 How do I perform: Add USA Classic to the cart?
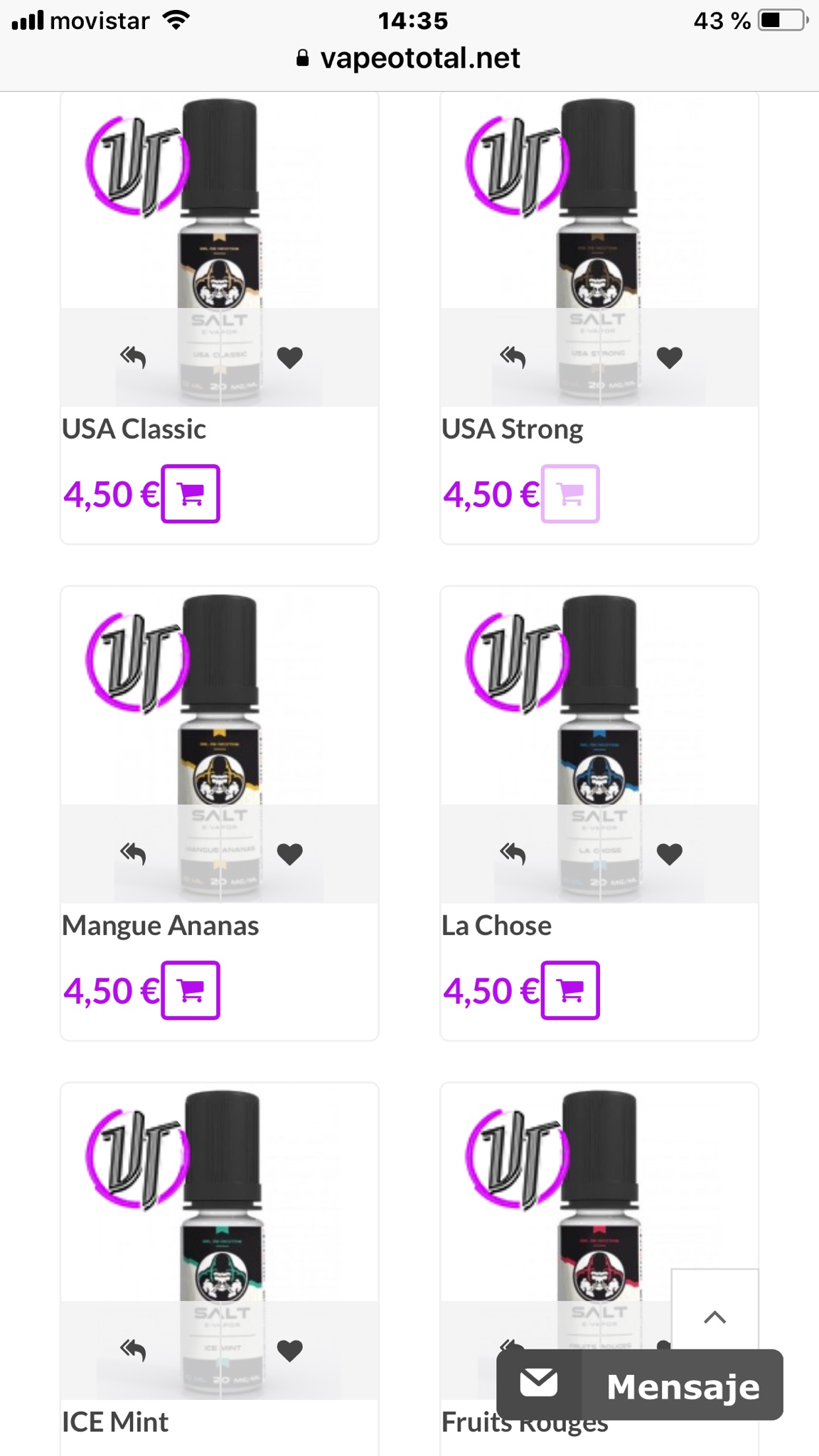pyautogui.click(x=190, y=494)
